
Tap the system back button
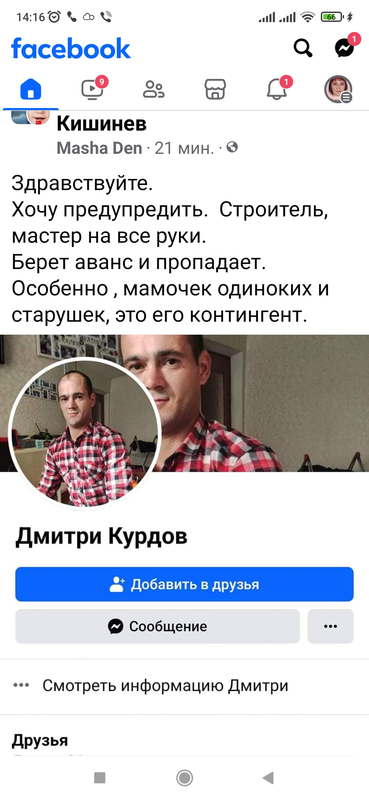coord(268,778)
